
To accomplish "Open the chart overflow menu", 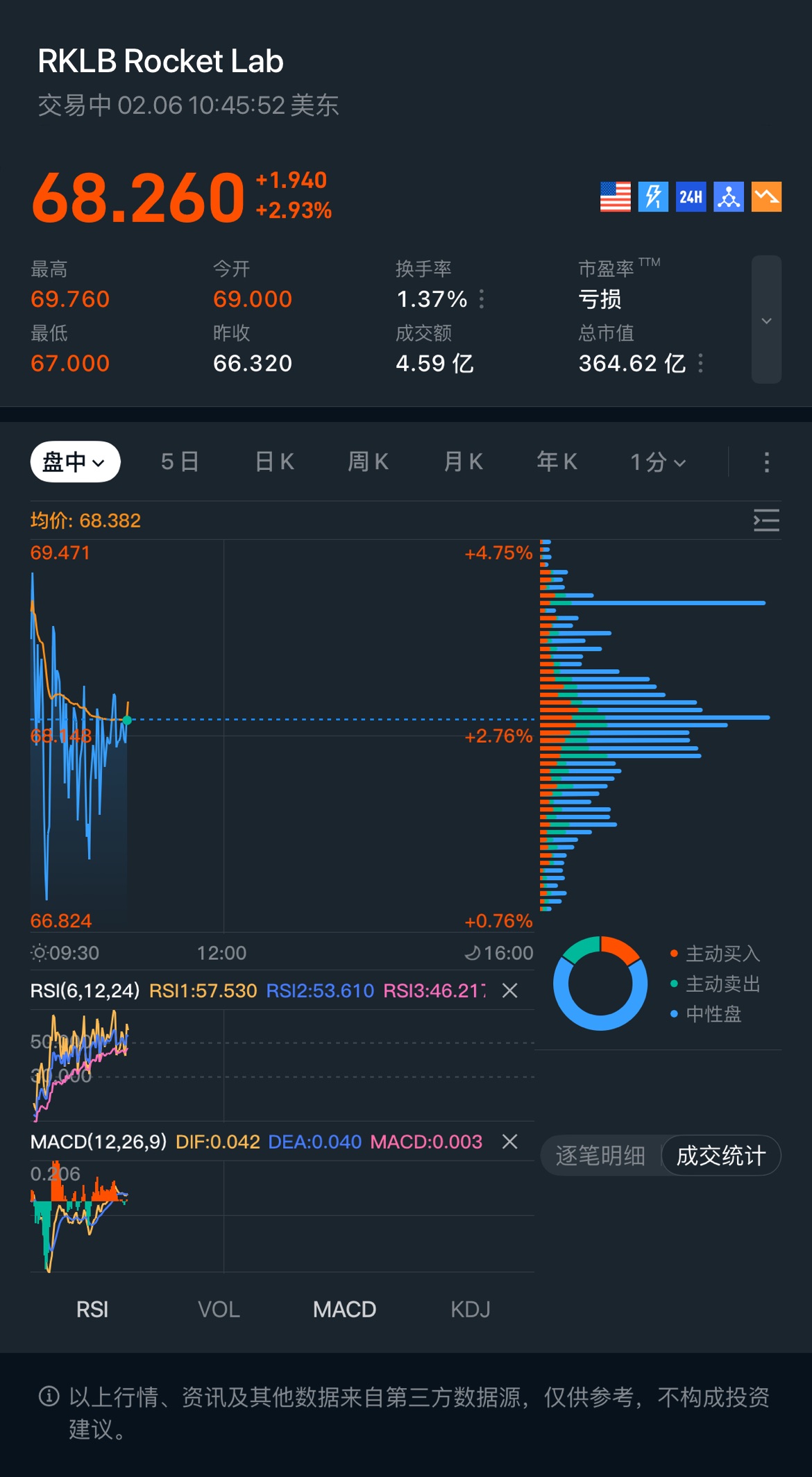I will pyautogui.click(x=766, y=462).
